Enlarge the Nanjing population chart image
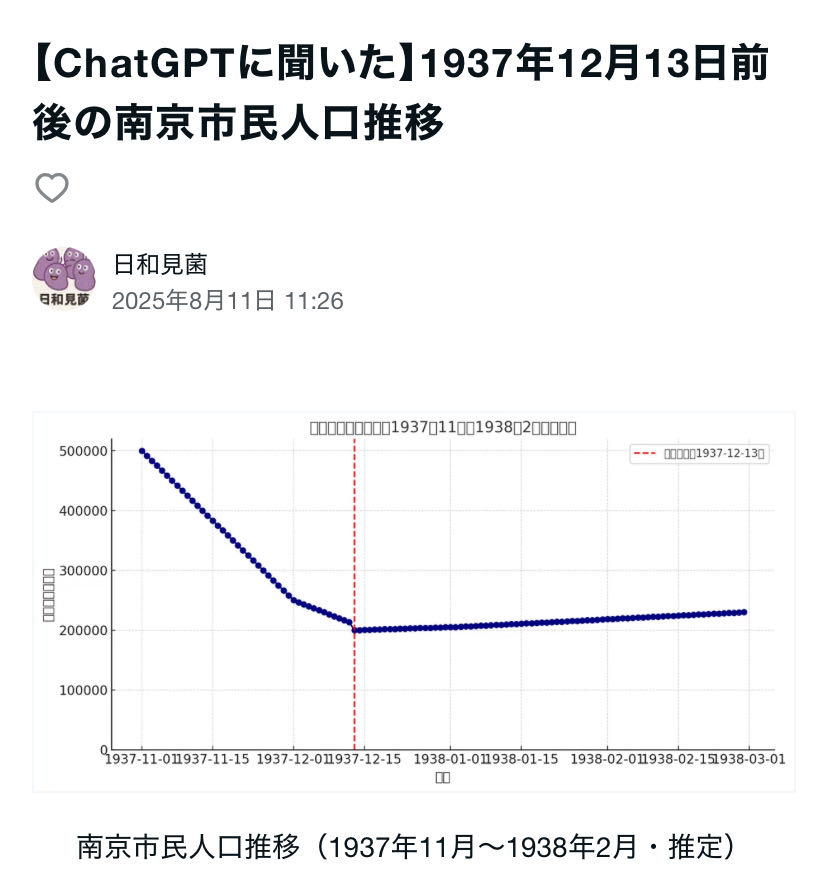The height and width of the screenshot is (876, 828). (414, 600)
